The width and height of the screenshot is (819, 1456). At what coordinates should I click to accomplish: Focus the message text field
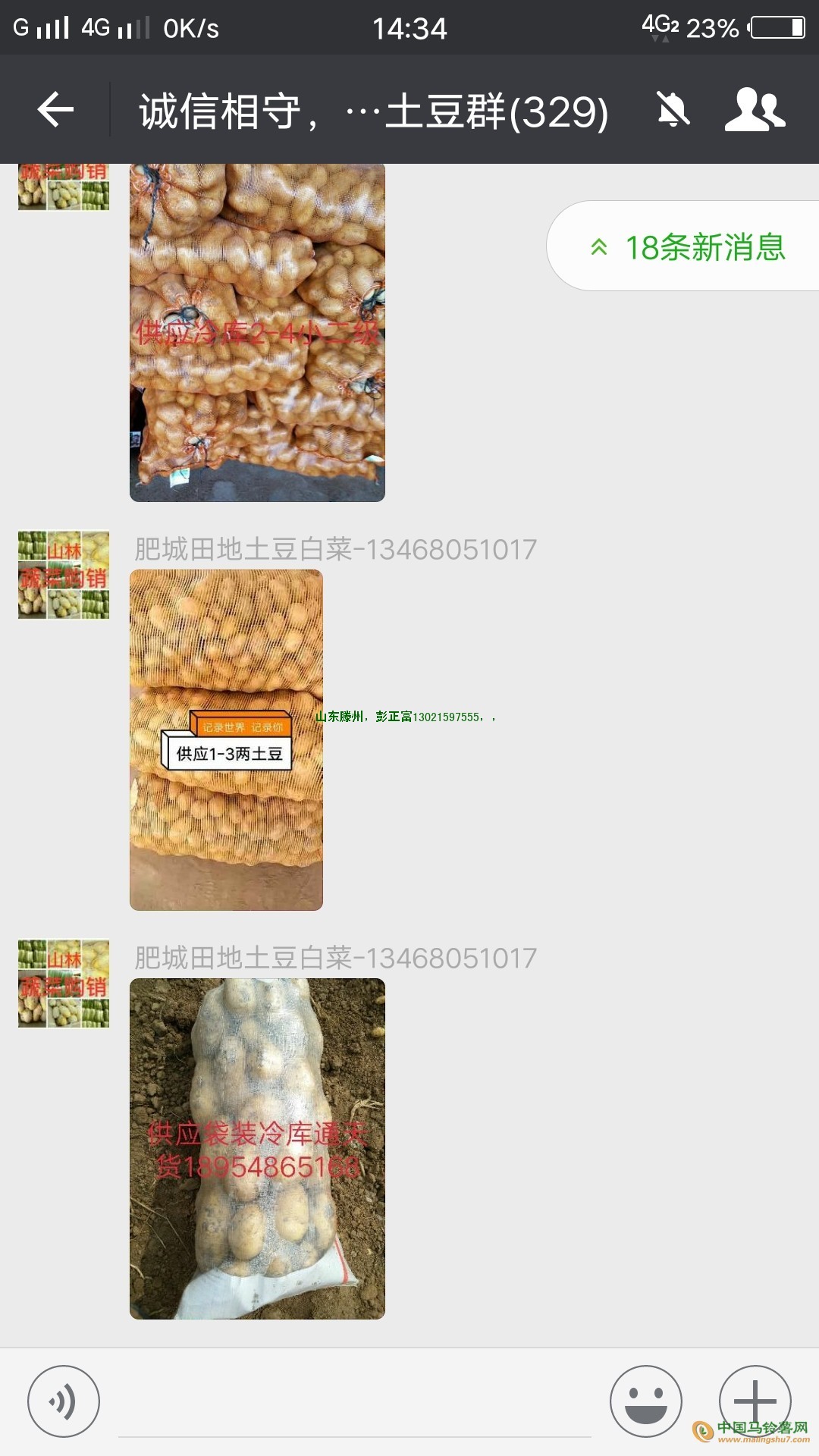[x=354, y=1403]
